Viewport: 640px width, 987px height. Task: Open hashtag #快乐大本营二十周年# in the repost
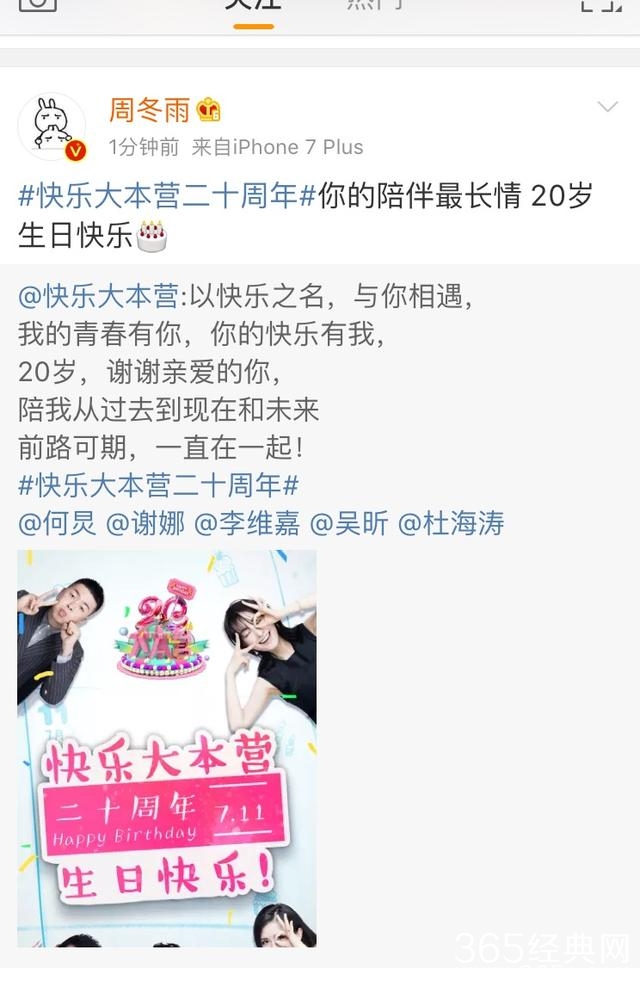pos(159,485)
